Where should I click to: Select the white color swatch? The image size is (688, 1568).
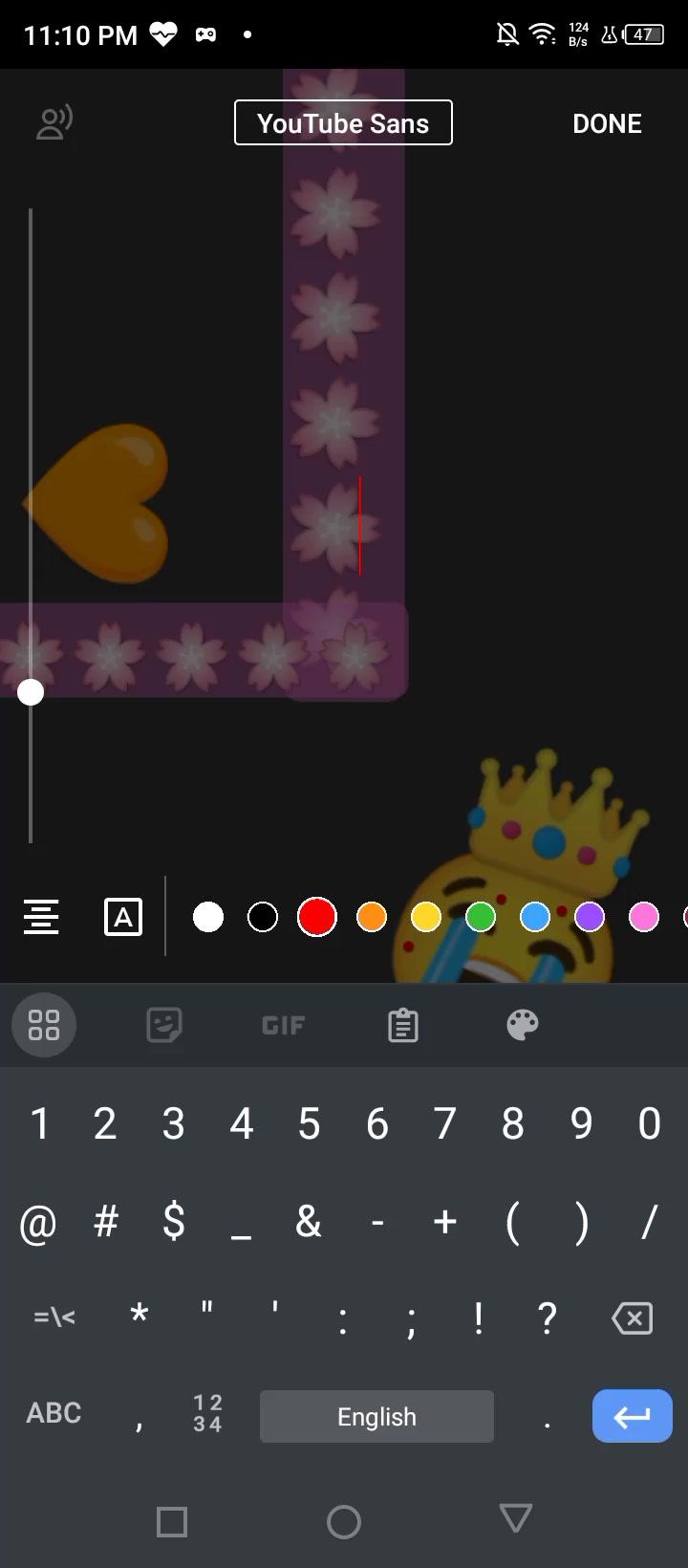coord(208,918)
